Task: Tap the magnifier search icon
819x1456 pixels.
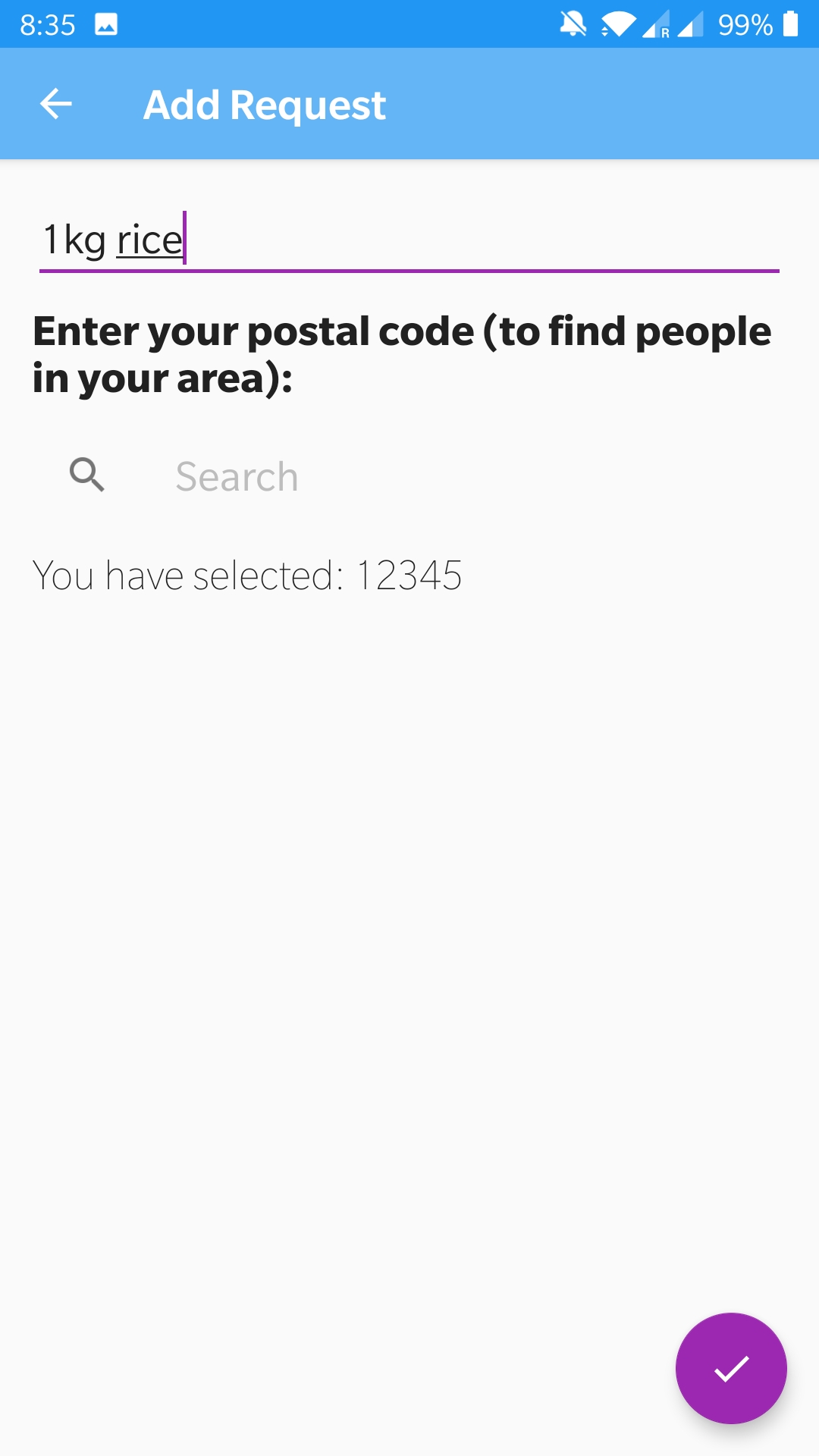Action: [x=87, y=475]
